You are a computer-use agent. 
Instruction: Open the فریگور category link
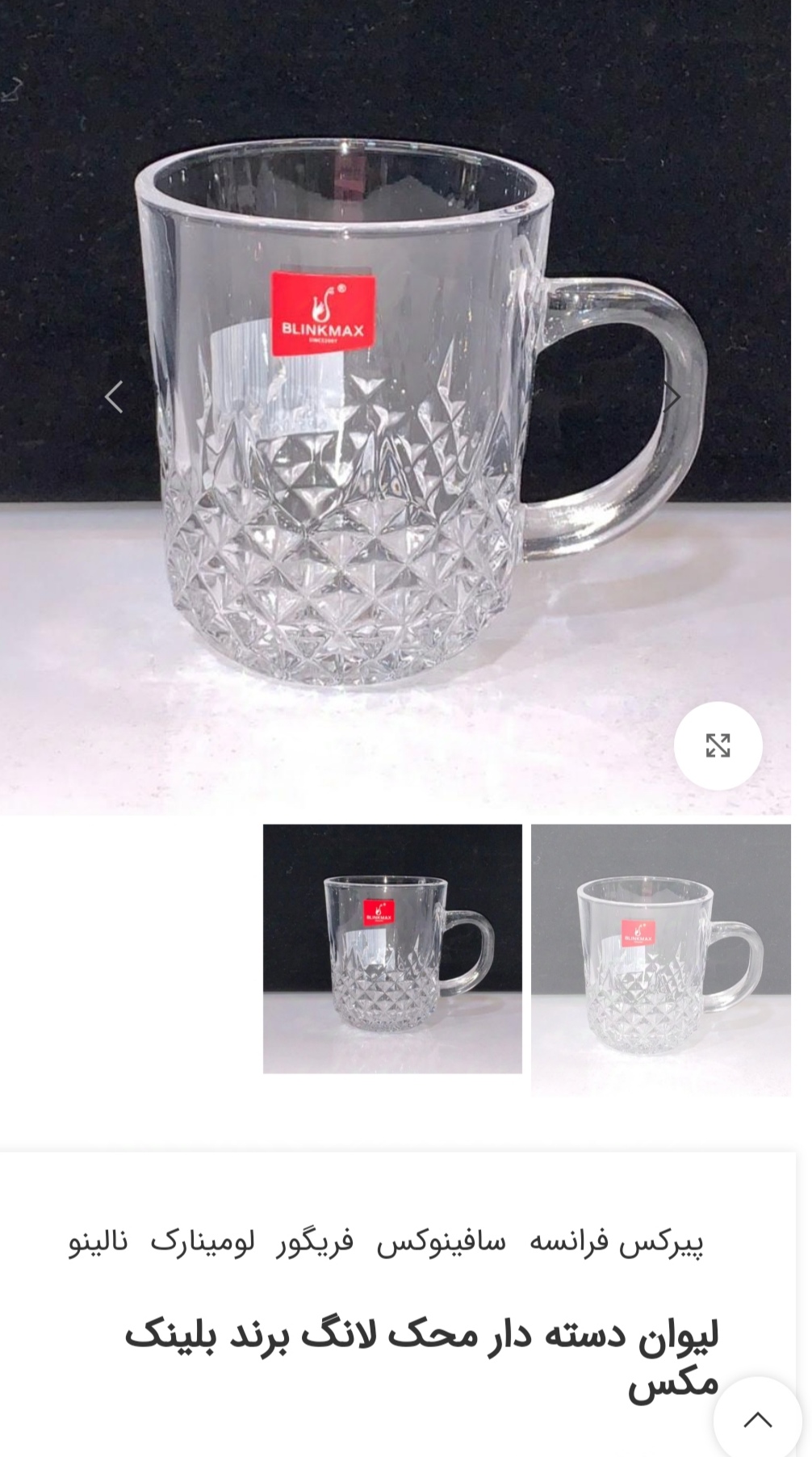(315, 1241)
